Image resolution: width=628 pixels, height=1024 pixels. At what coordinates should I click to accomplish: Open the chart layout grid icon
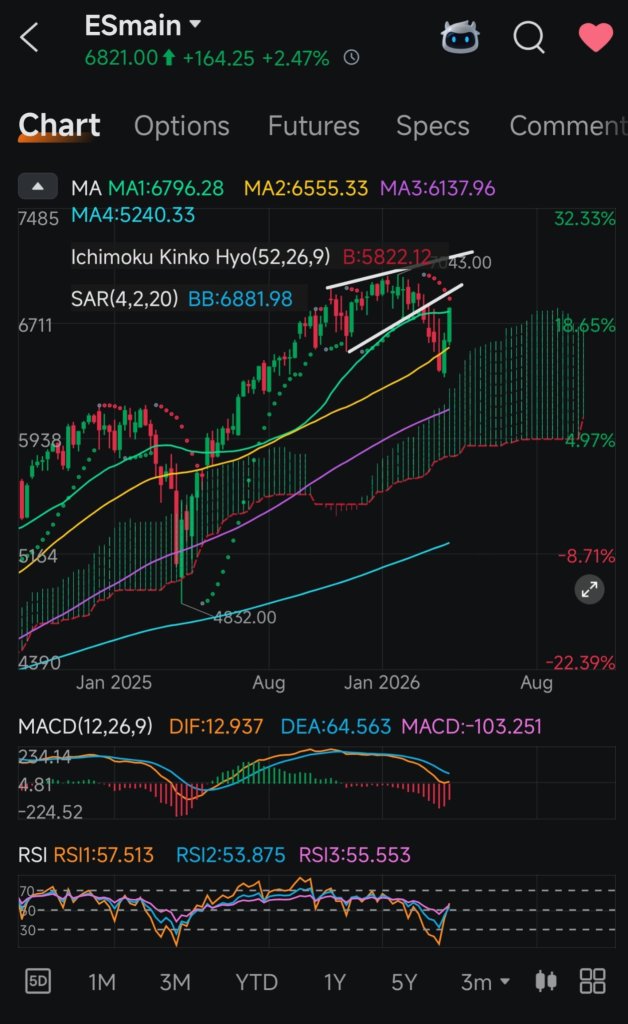point(593,981)
